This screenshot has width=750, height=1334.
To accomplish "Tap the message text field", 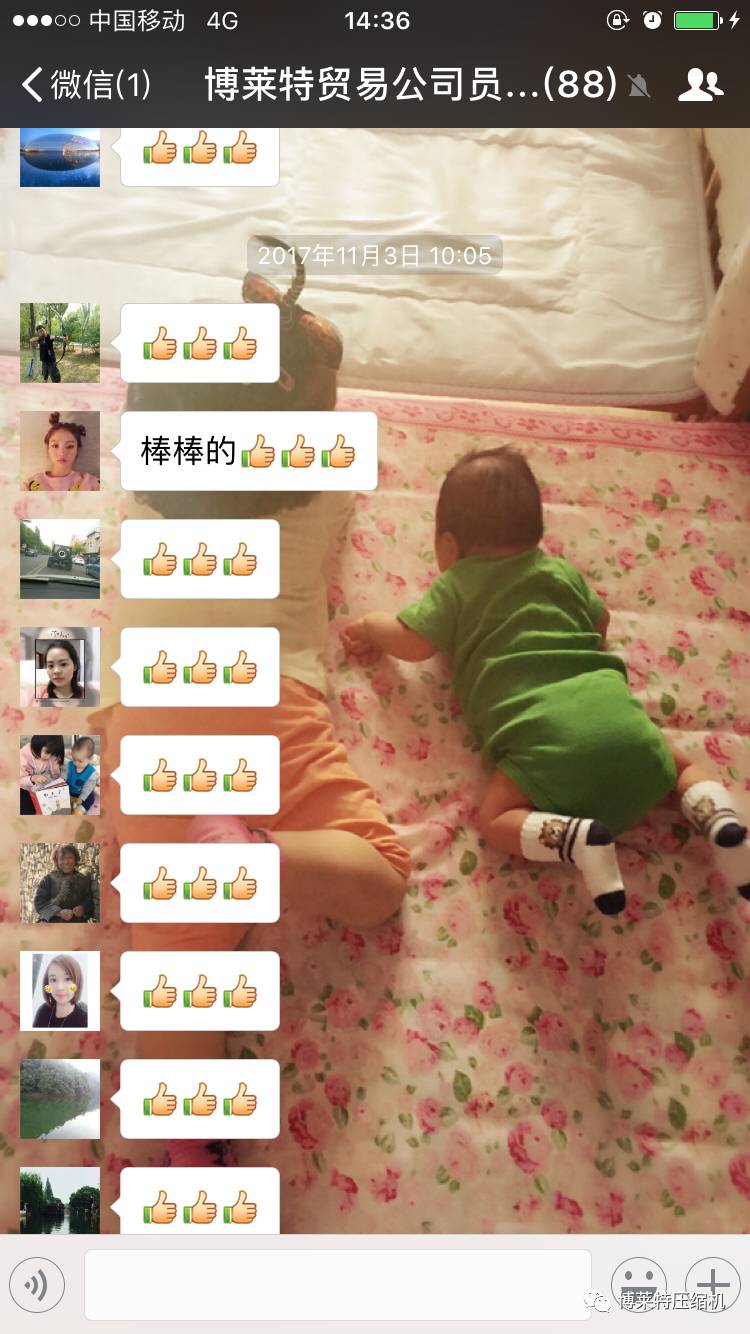I will click(337, 1284).
